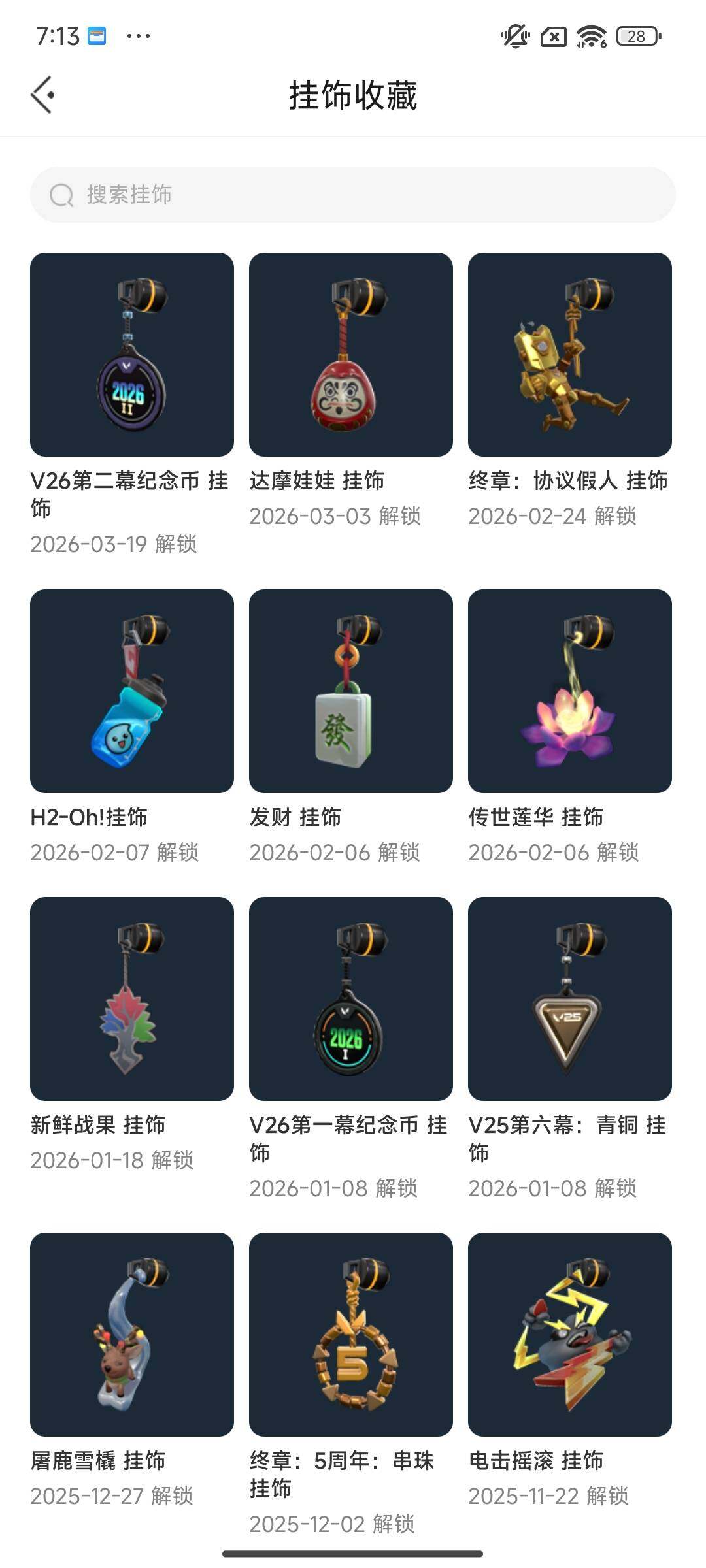Click the magnifying glass icon in search bar
Viewport: 706px width, 1568px height.
tap(61, 194)
